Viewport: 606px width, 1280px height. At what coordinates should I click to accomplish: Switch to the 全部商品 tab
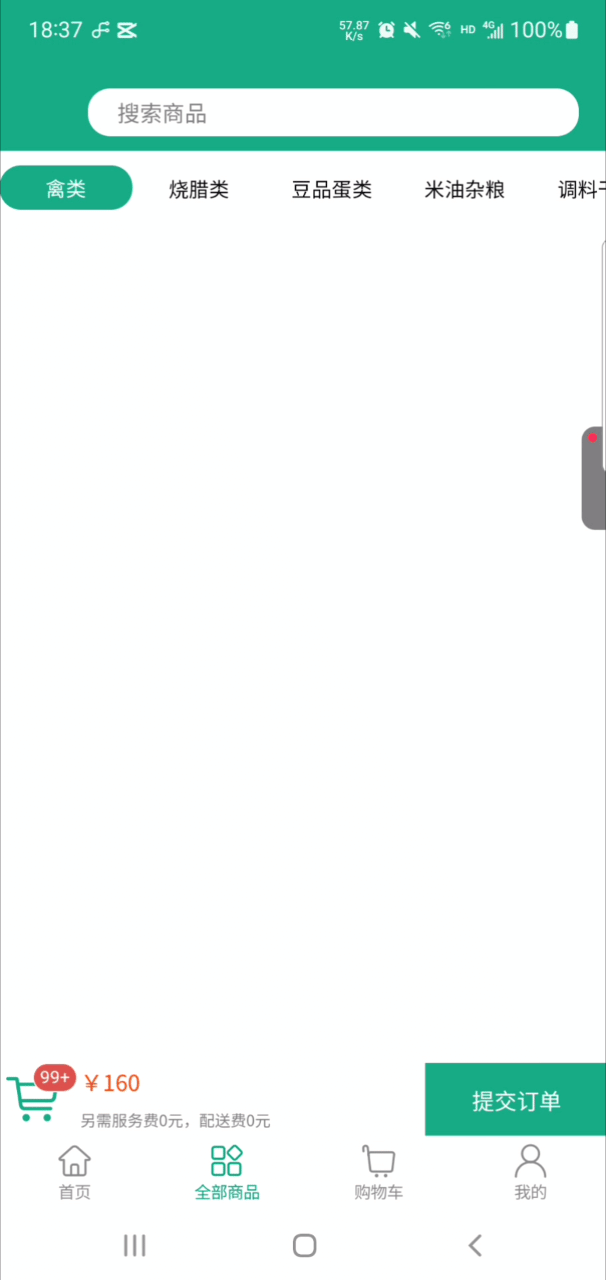pyautogui.click(x=227, y=1173)
